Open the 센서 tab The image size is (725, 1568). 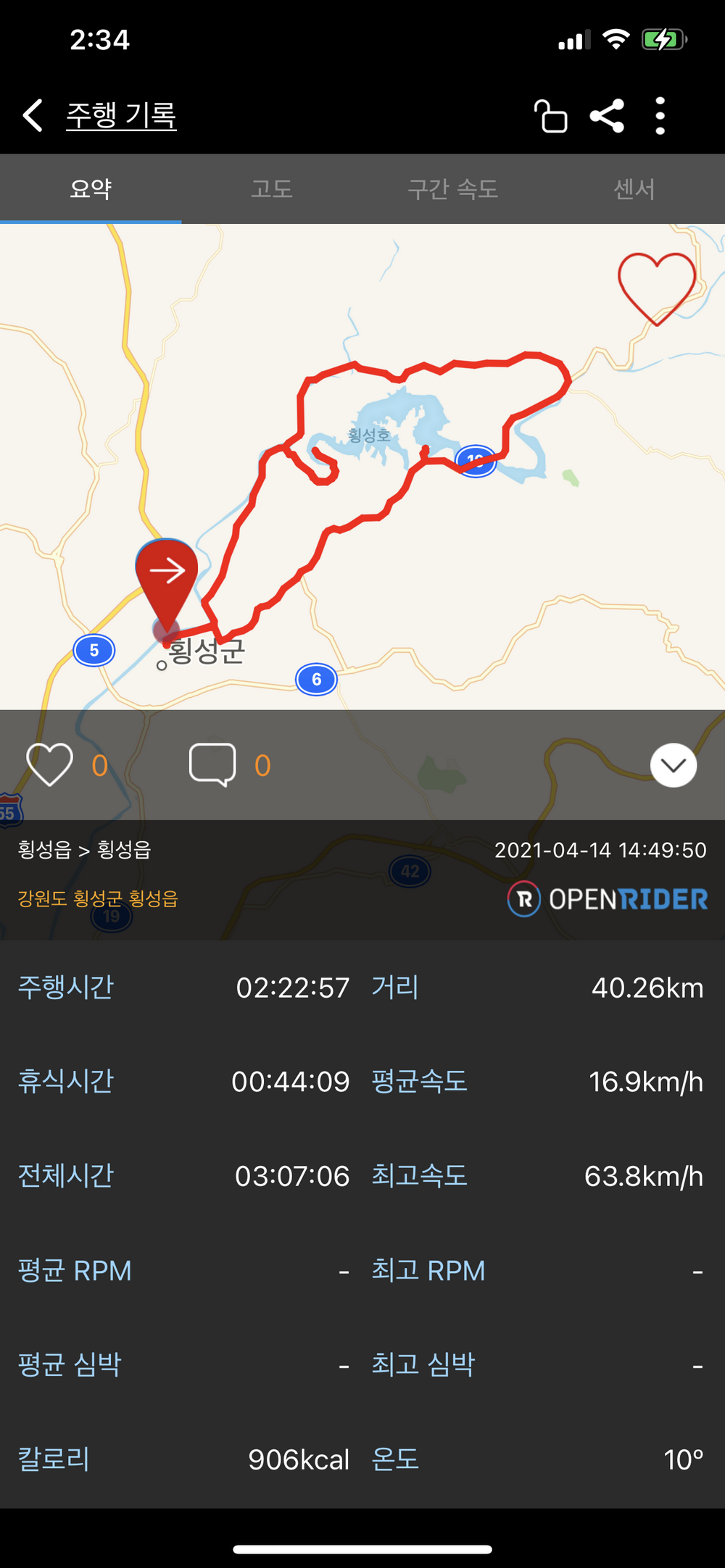(634, 189)
